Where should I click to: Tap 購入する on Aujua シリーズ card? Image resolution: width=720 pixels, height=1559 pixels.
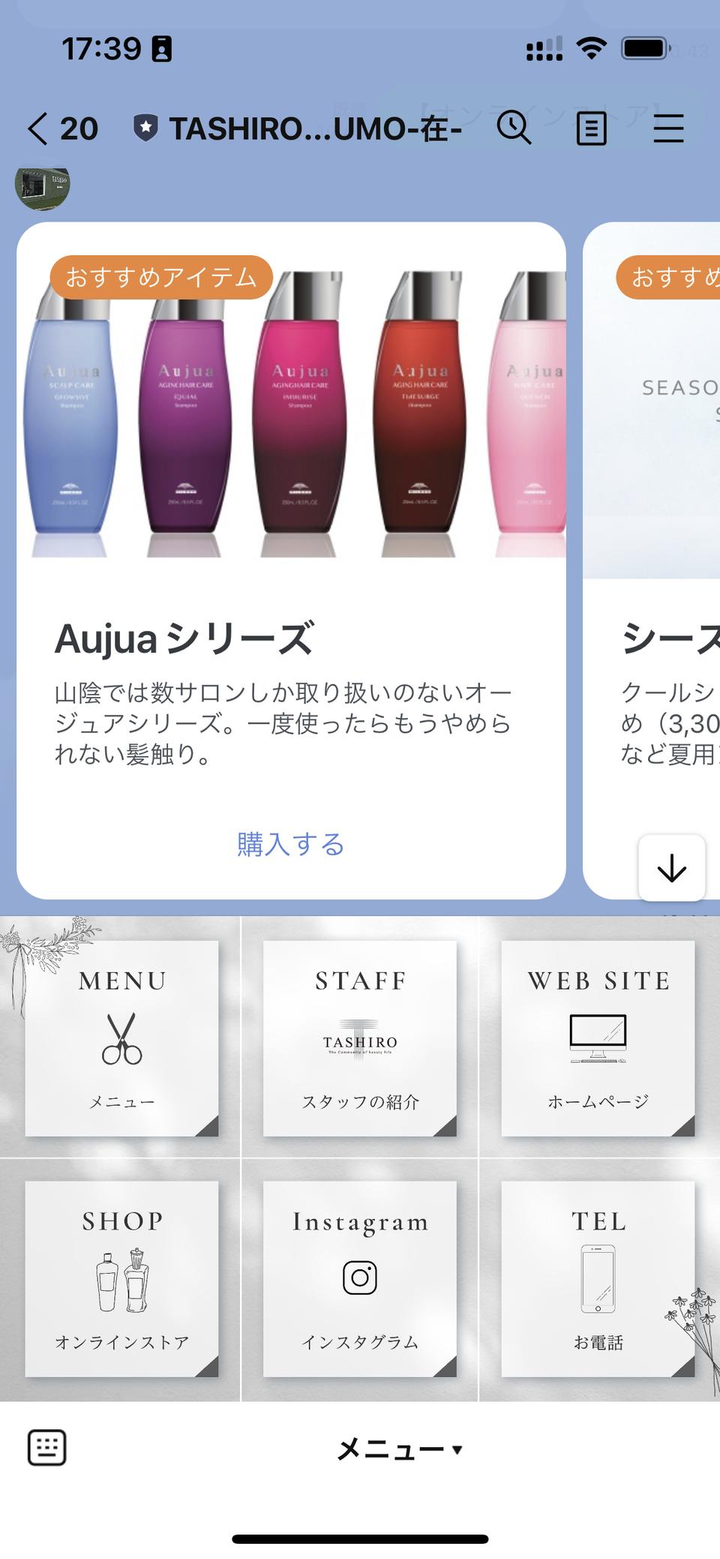291,844
